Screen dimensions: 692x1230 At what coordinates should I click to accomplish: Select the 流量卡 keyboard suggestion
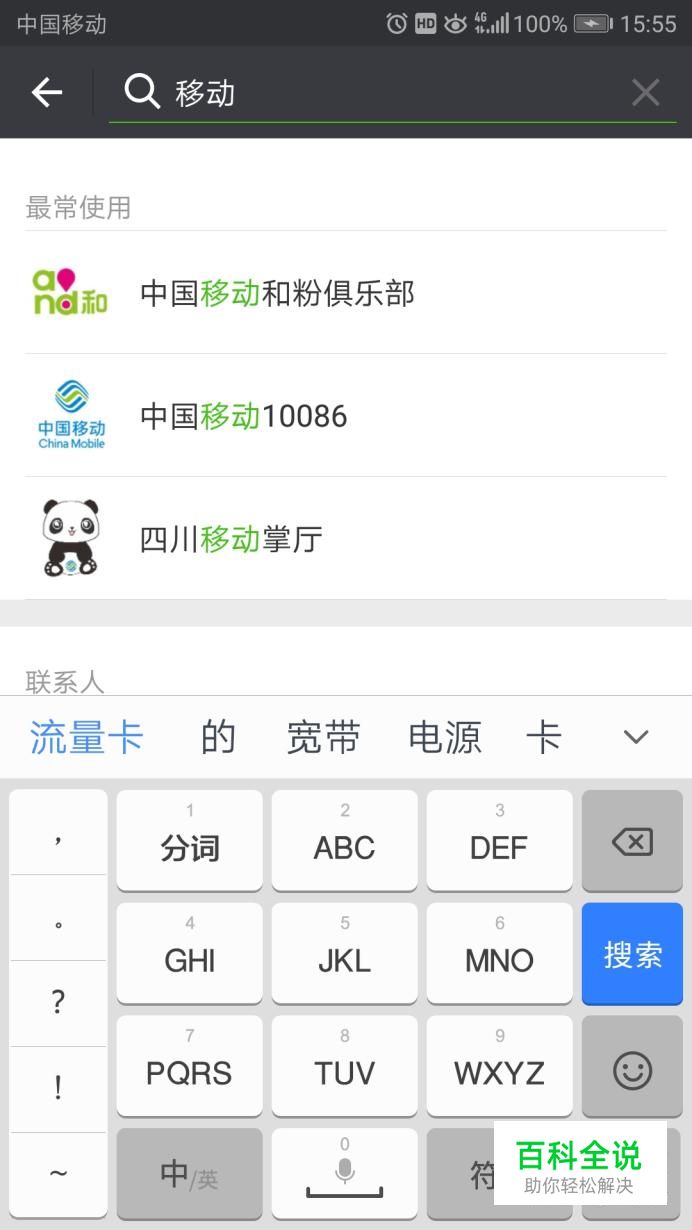(x=87, y=738)
